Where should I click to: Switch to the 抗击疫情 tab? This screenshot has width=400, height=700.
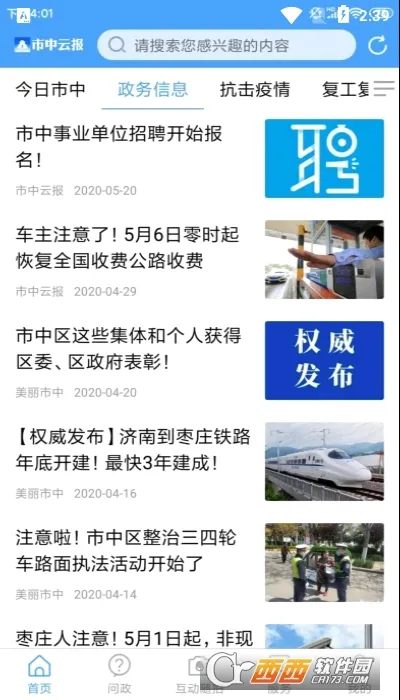pyautogui.click(x=255, y=90)
